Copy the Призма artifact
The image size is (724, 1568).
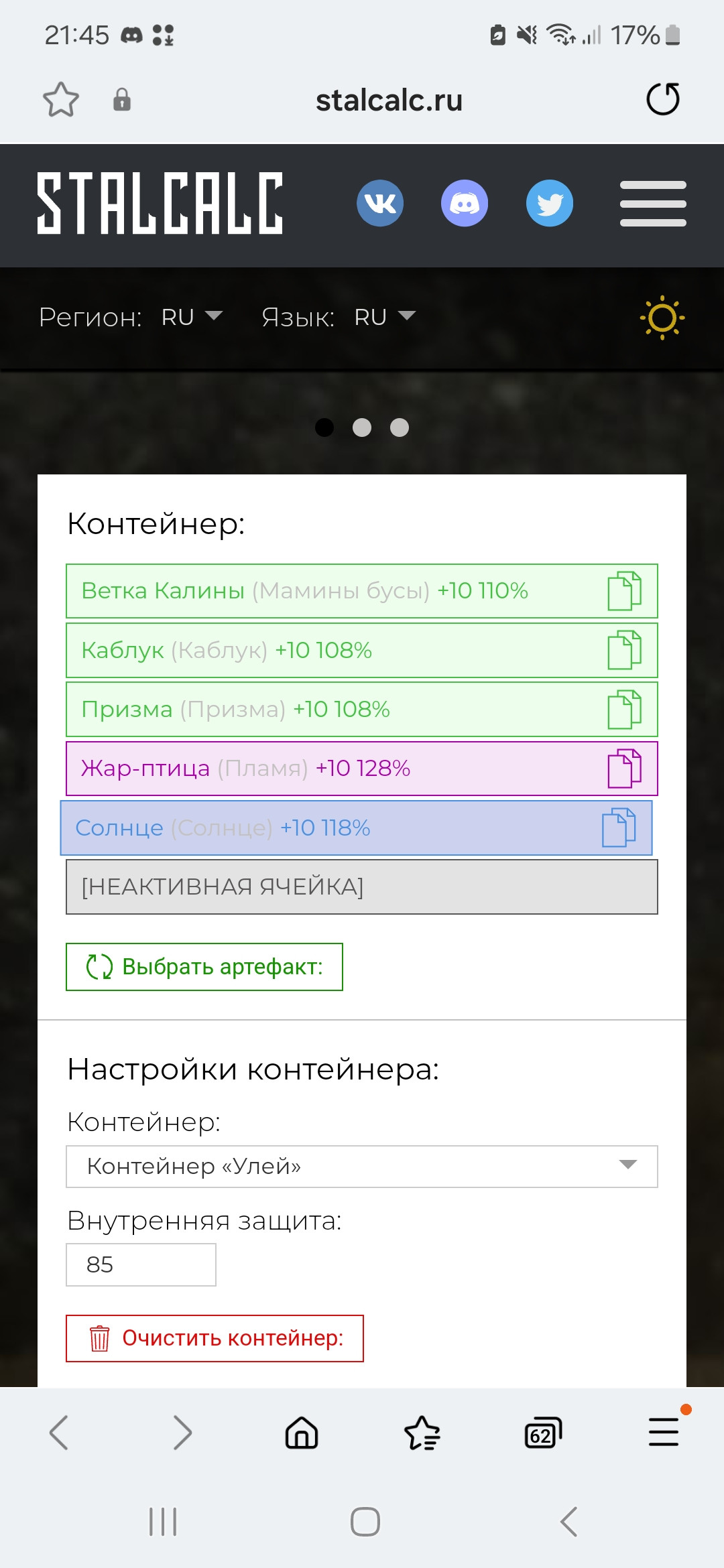pyautogui.click(x=623, y=709)
